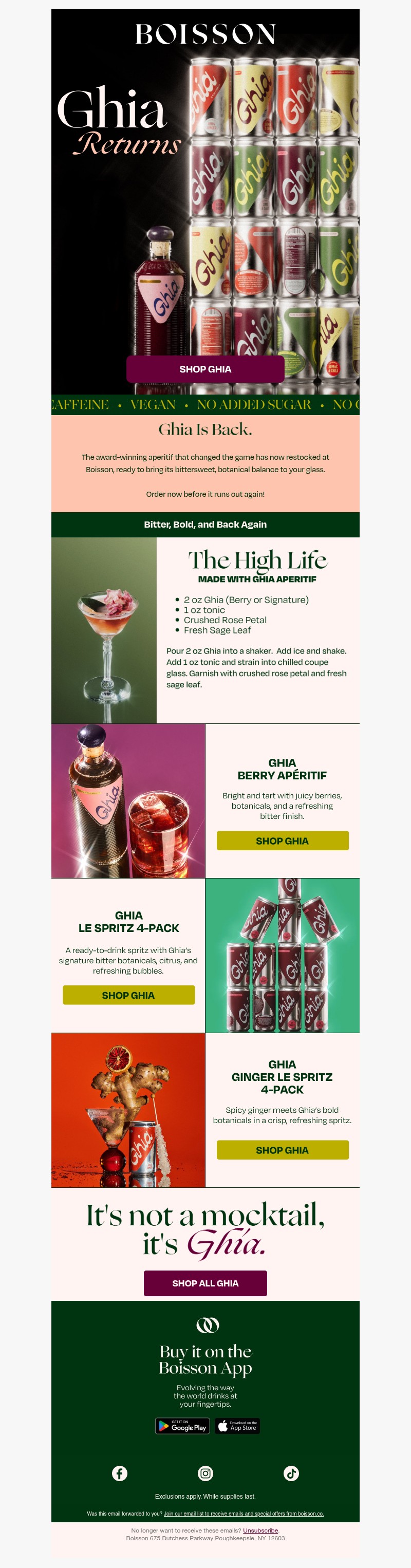Open the Le Spritz cans image
Image resolution: width=411 pixels, height=1568 pixels.
[x=283, y=955]
